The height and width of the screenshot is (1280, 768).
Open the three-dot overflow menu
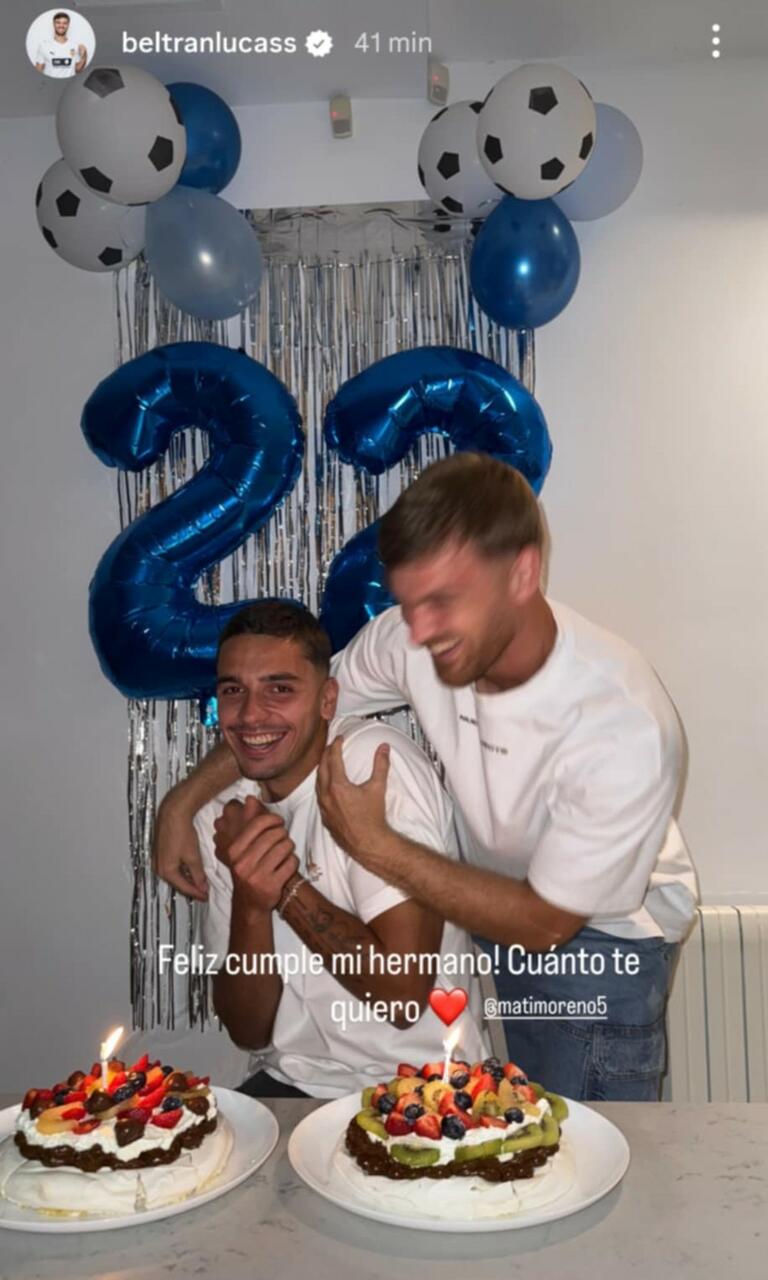pos(715,41)
